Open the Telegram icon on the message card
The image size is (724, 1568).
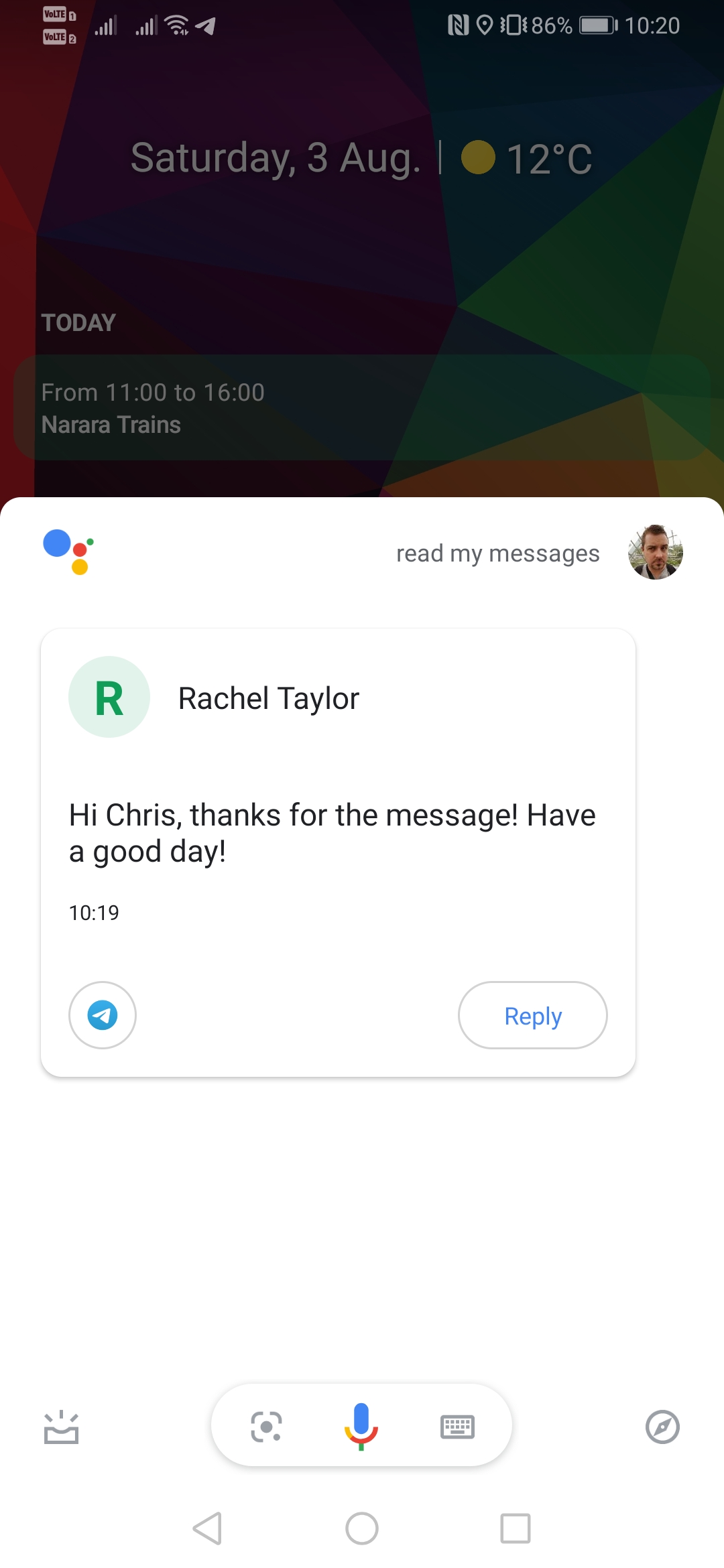(x=103, y=1016)
